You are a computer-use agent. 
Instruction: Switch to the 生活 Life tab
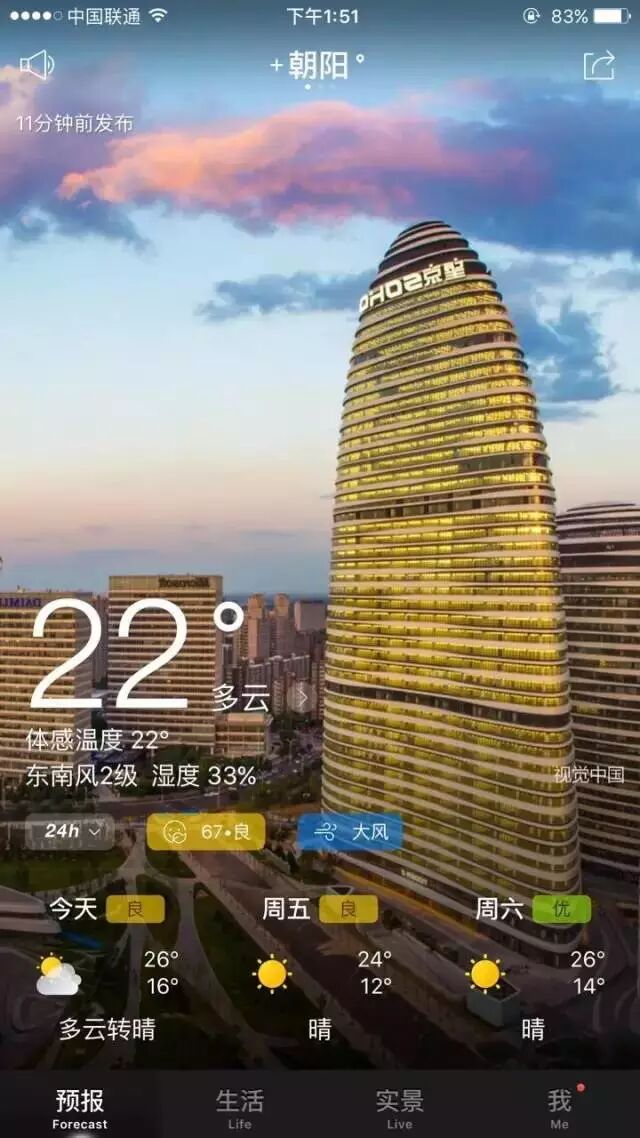(x=240, y=1106)
